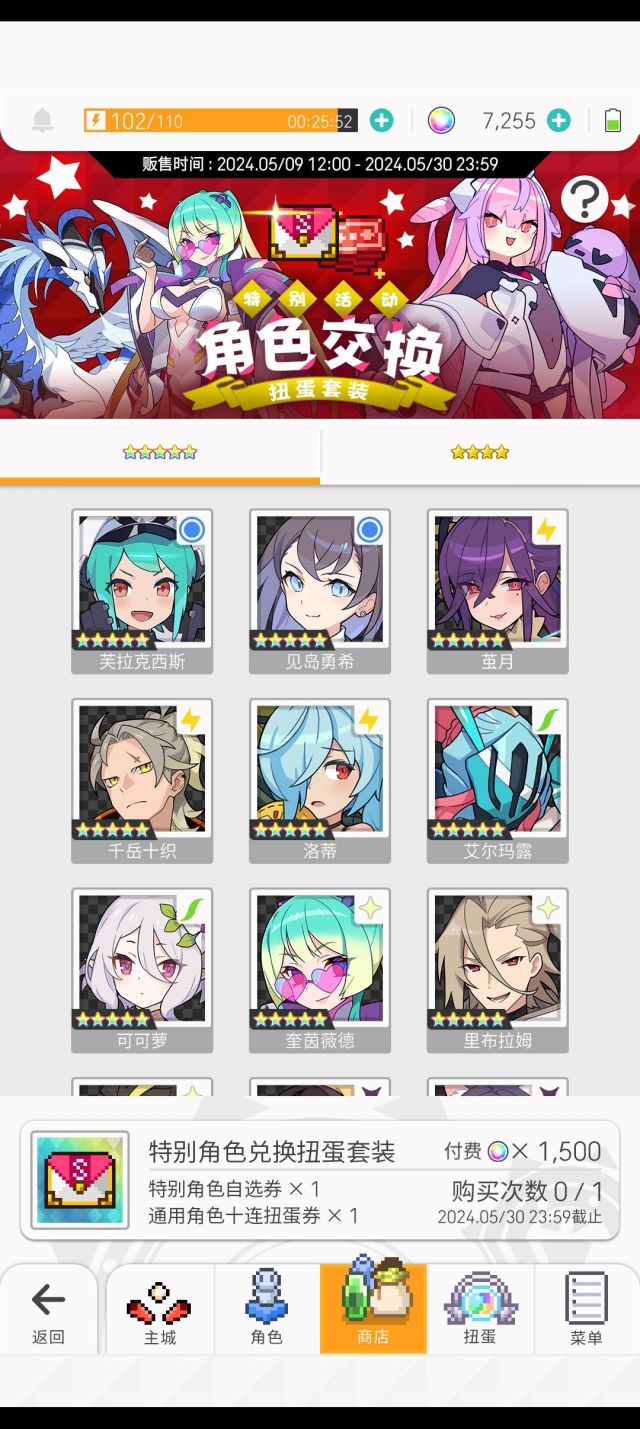The image size is (640, 1429).
Task: Select character 芙拉克西斯
Action: [142, 591]
